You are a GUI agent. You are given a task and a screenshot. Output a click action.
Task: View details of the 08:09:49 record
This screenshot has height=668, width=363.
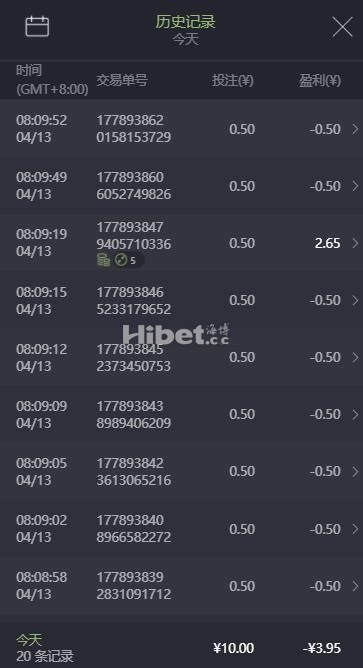pos(182,186)
